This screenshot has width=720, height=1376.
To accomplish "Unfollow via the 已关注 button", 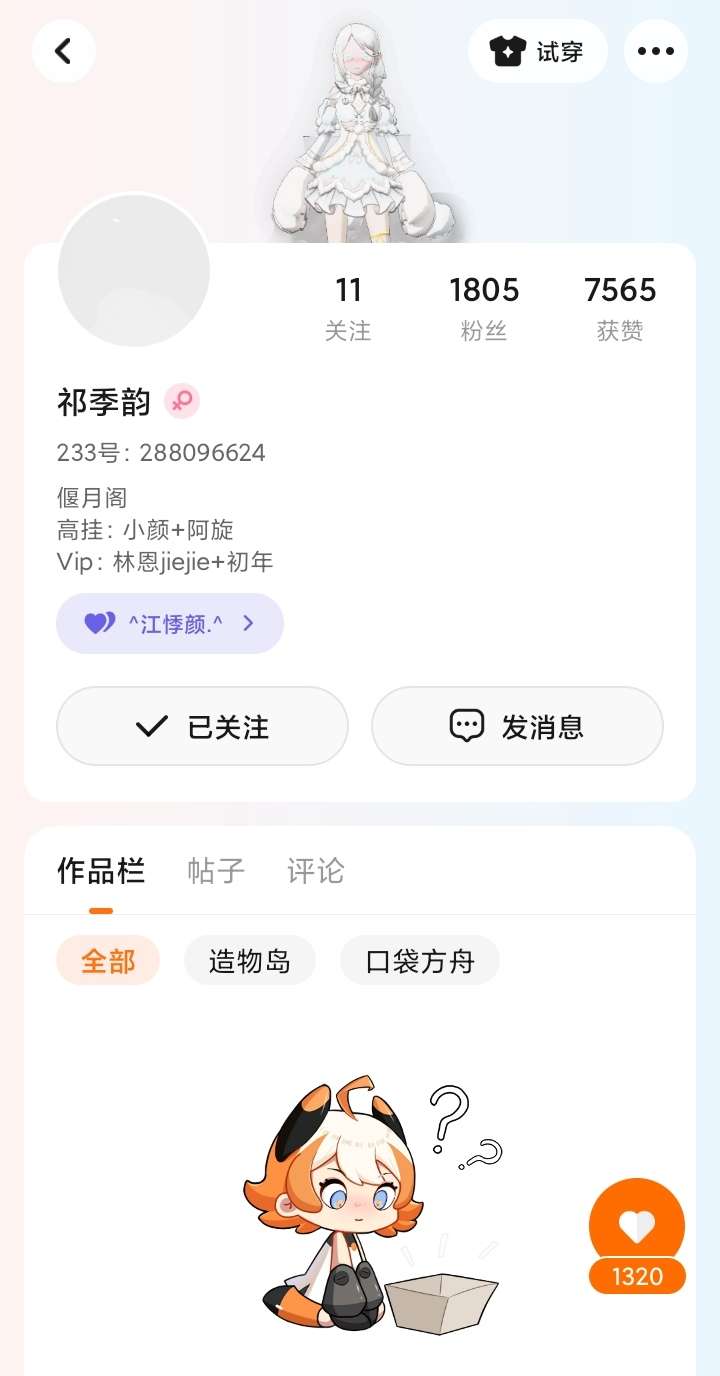I will pyautogui.click(x=202, y=726).
